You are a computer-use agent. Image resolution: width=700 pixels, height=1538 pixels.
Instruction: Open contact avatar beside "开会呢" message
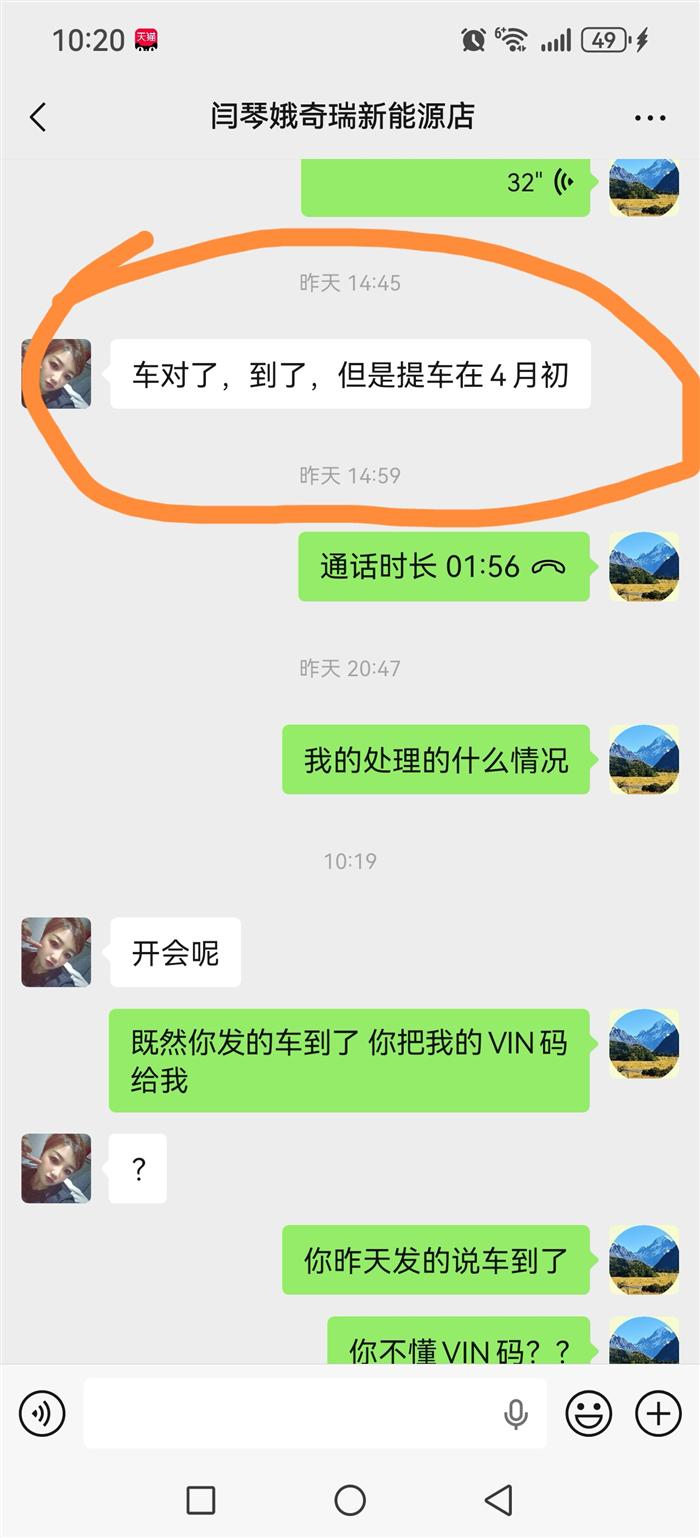(56, 952)
